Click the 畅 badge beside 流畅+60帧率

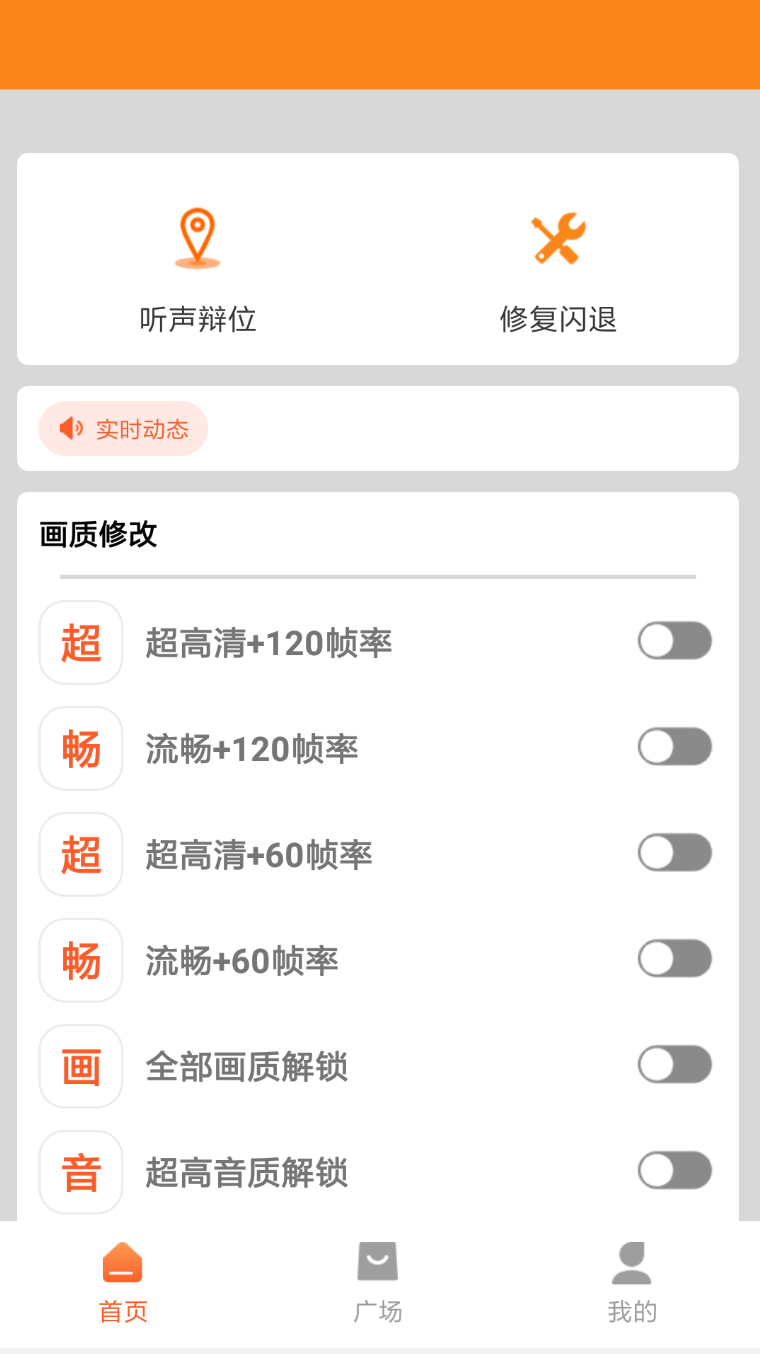coord(80,960)
